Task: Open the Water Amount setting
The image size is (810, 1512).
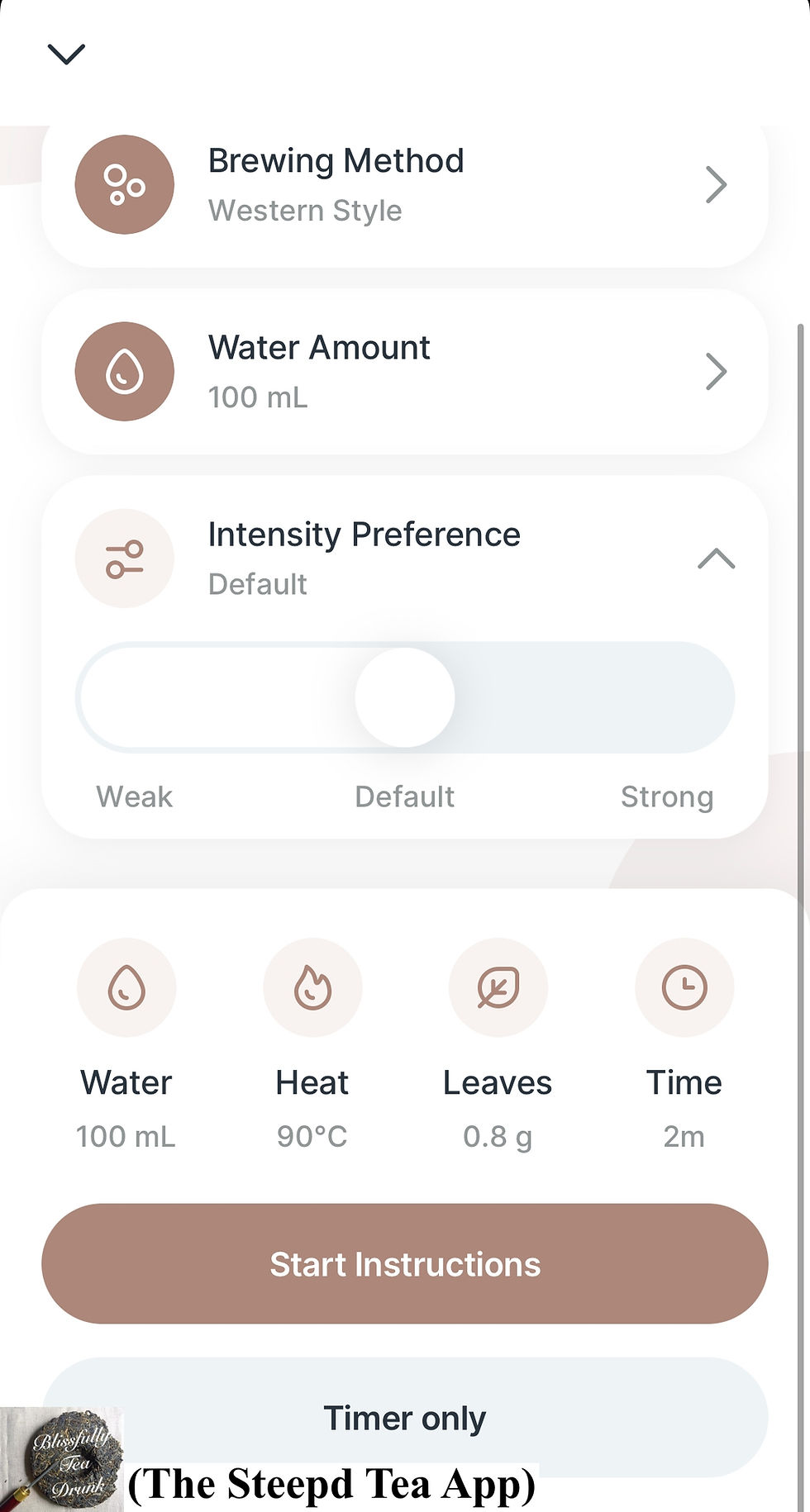Action: coord(405,372)
